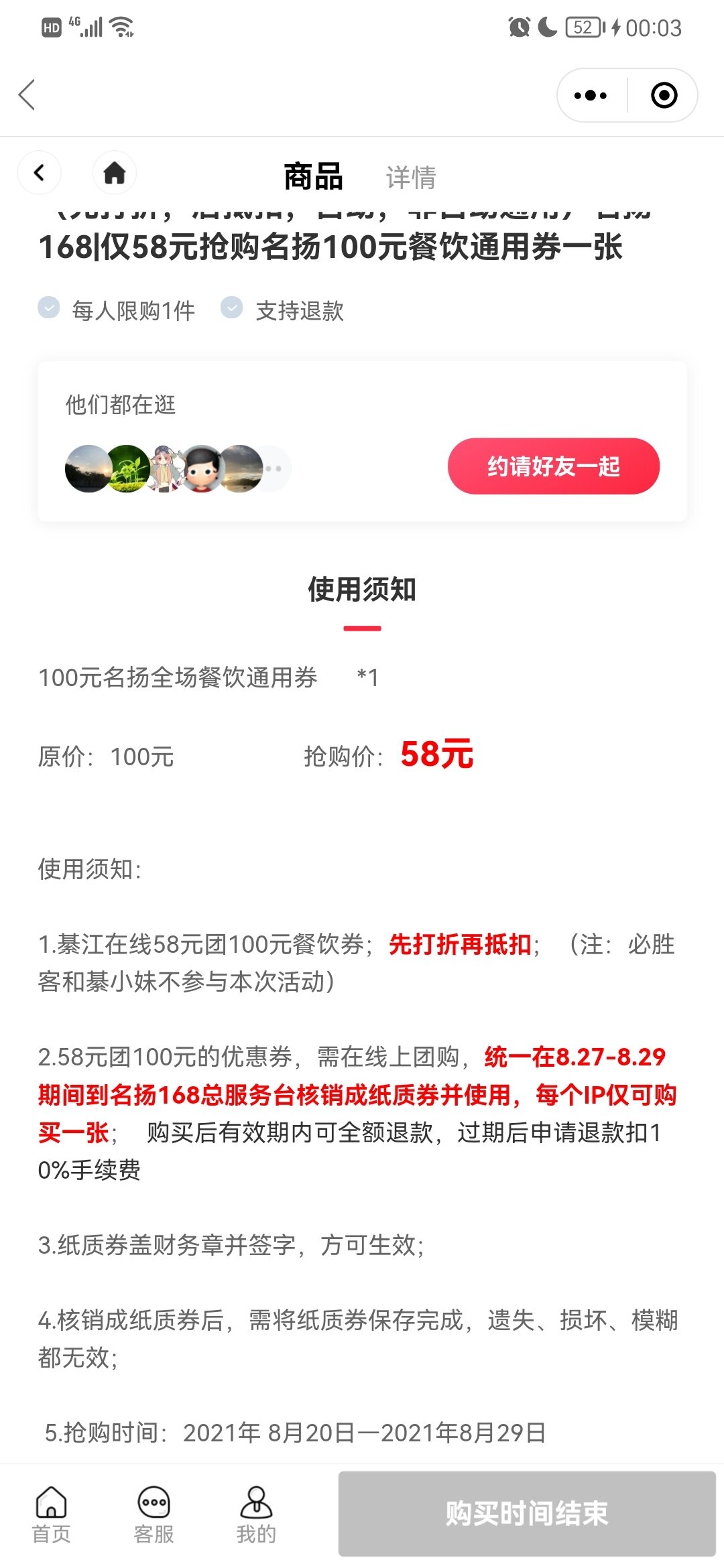Close the mini program with the target icon
The image size is (724, 1568).
point(664,95)
